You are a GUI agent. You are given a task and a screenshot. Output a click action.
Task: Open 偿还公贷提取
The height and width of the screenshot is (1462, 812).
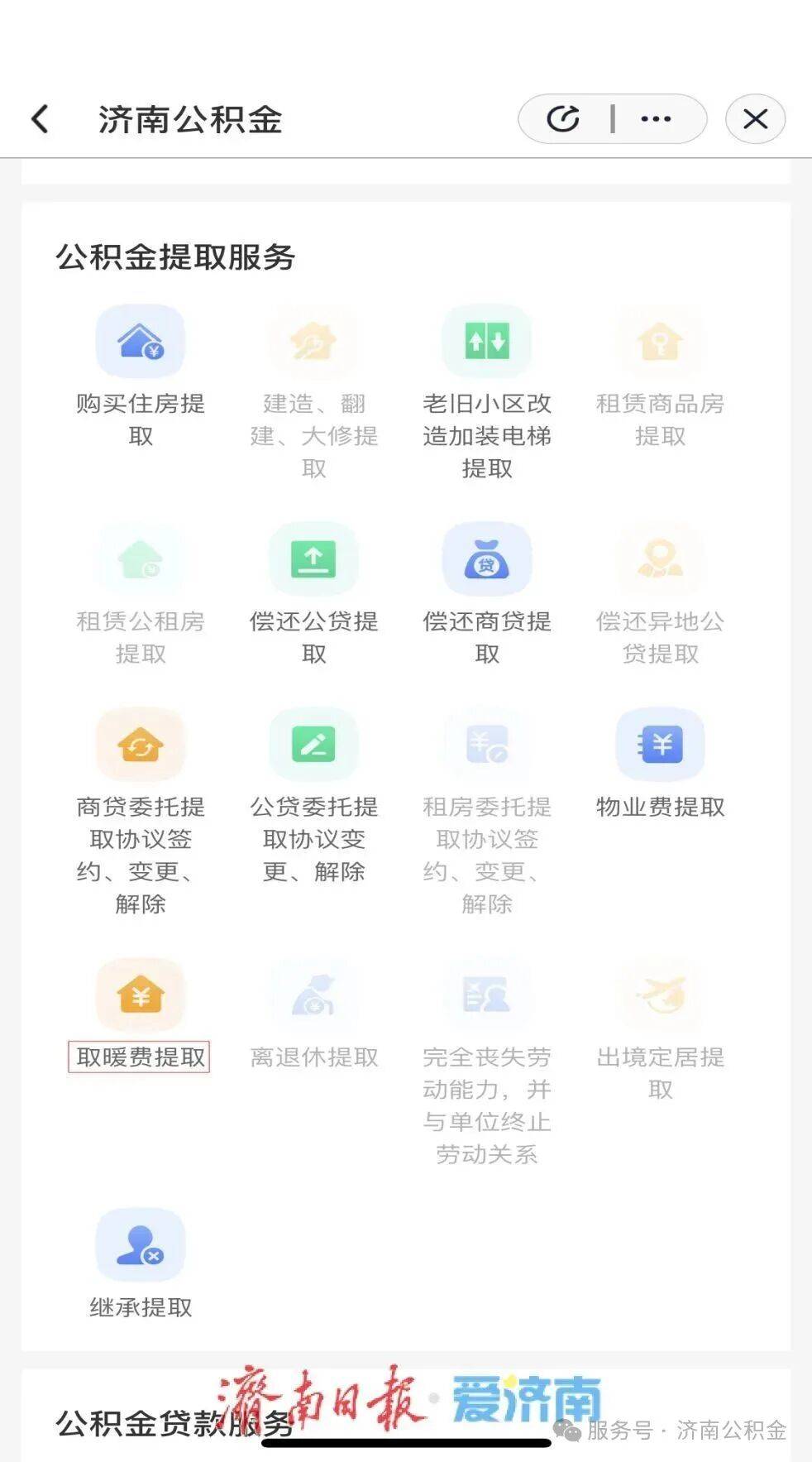point(313,595)
